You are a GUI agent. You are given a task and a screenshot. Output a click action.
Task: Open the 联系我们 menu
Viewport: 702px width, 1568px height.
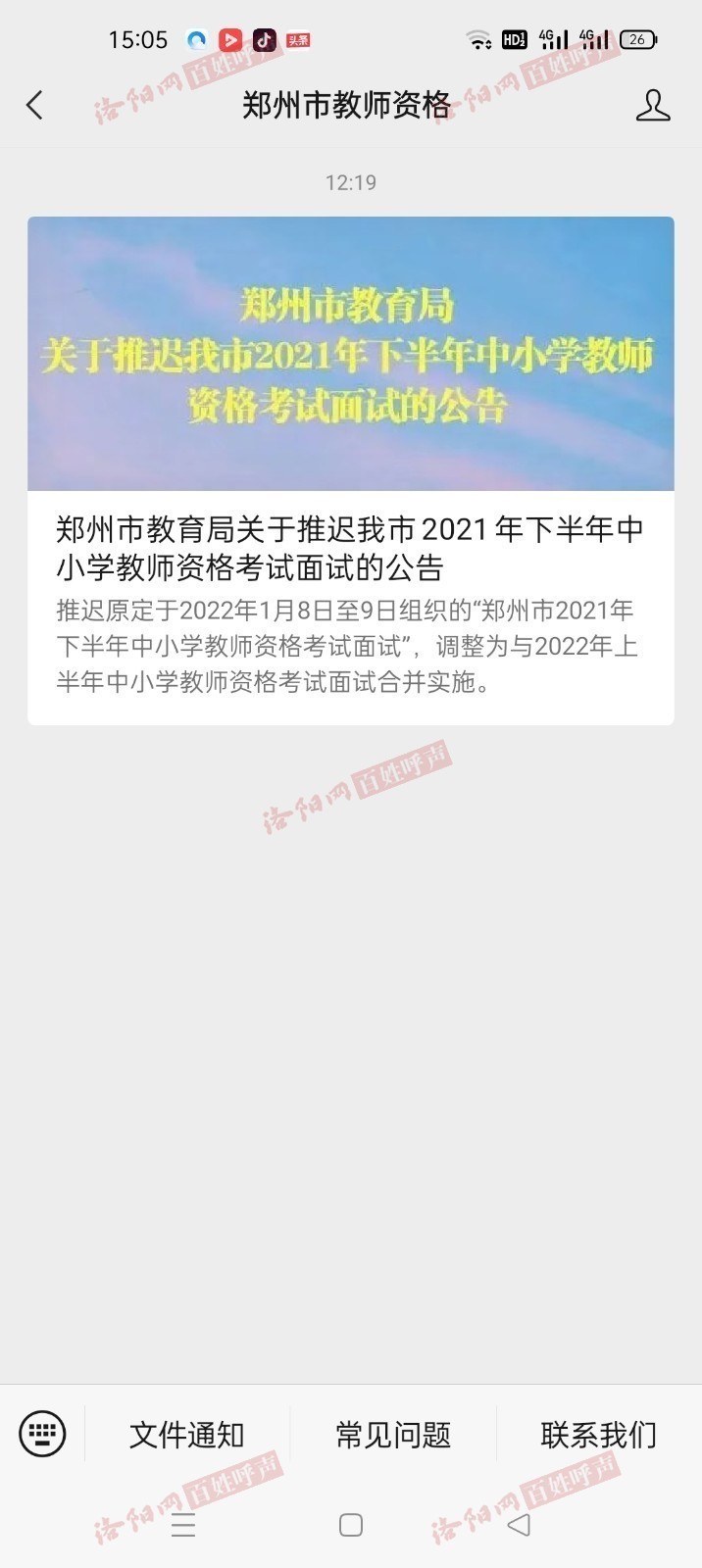[x=598, y=1435]
